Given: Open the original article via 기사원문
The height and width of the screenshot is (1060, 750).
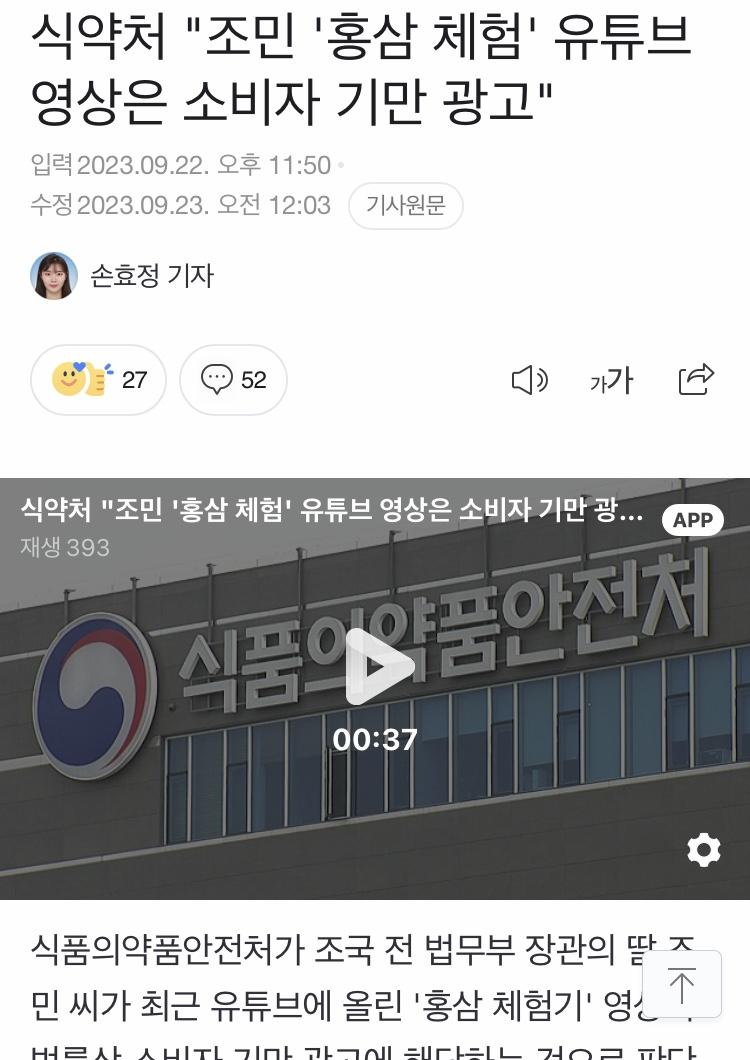Looking at the screenshot, I should pyautogui.click(x=405, y=206).
